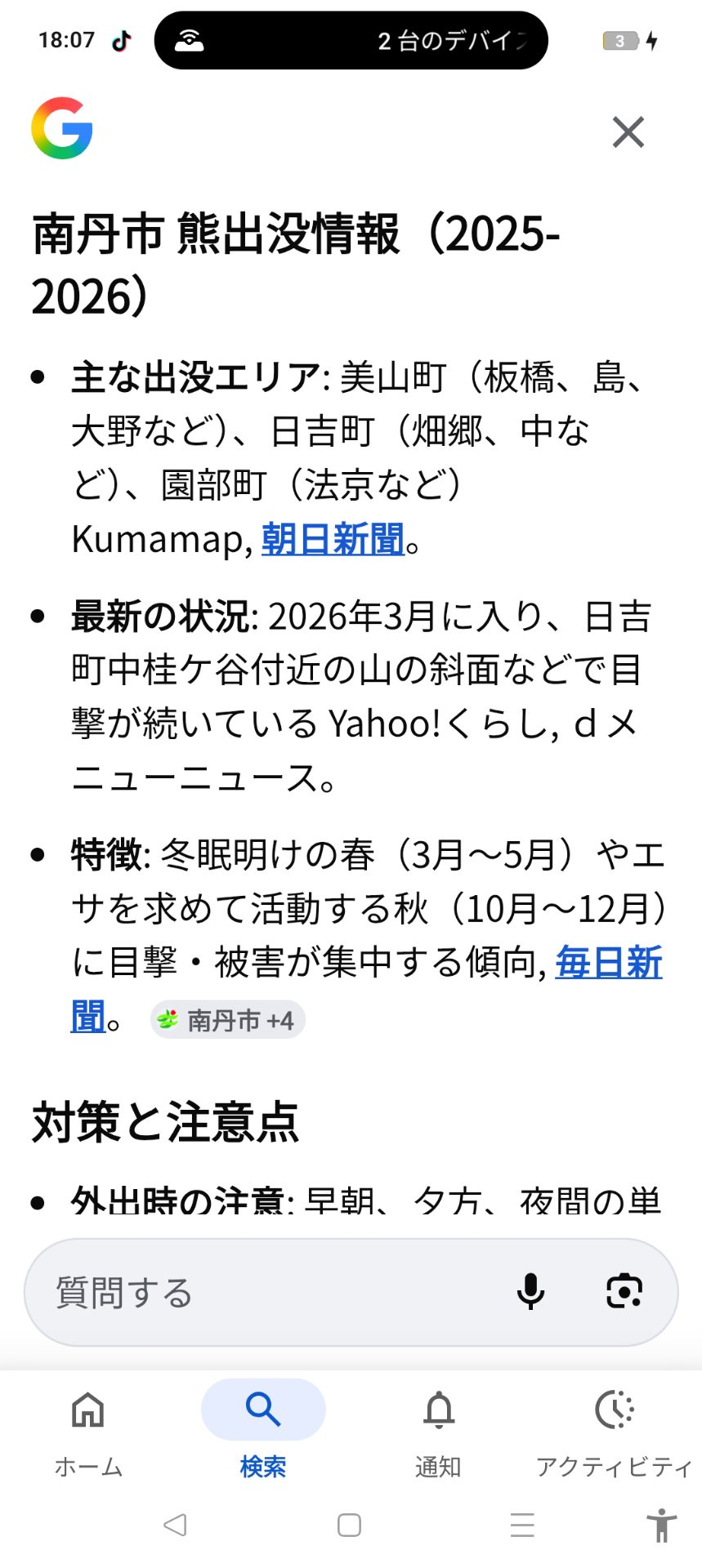This screenshot has height=1568, width=702.
Task: Tap the system back button
Action: click(175, 1524)
